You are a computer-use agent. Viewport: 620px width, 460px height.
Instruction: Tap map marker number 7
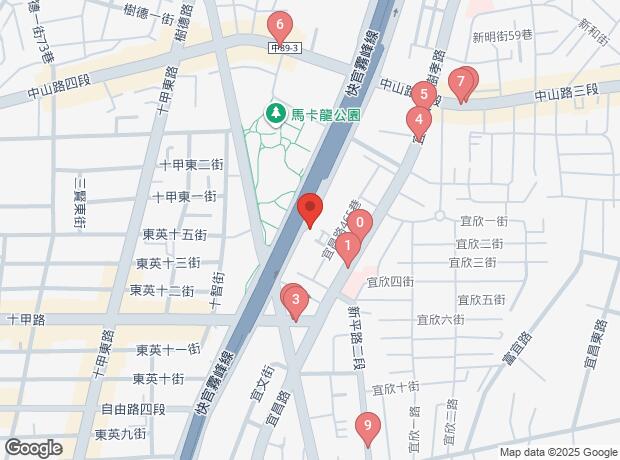click(462, 81)
